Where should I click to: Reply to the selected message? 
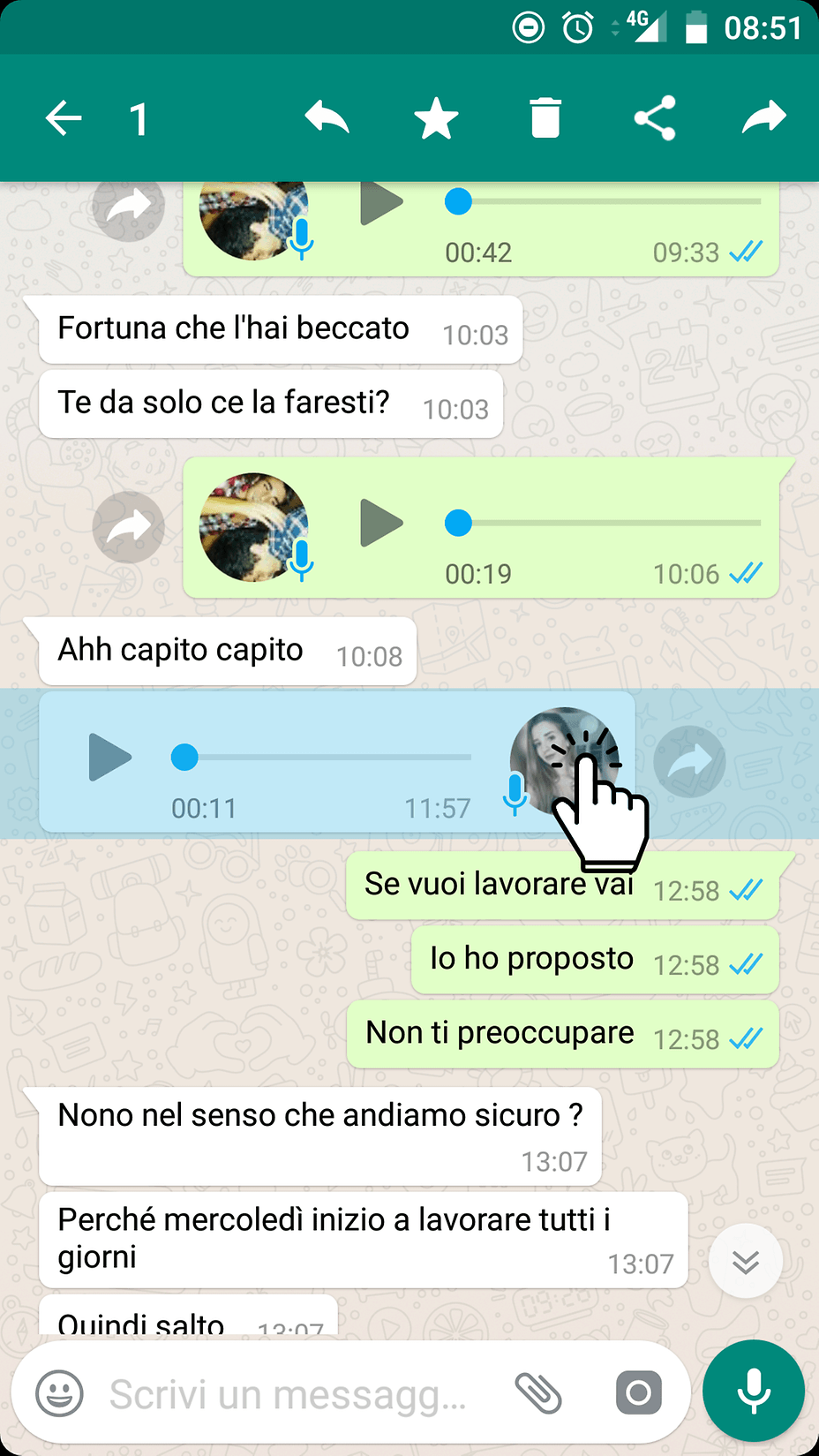click(x=327, y=118)
